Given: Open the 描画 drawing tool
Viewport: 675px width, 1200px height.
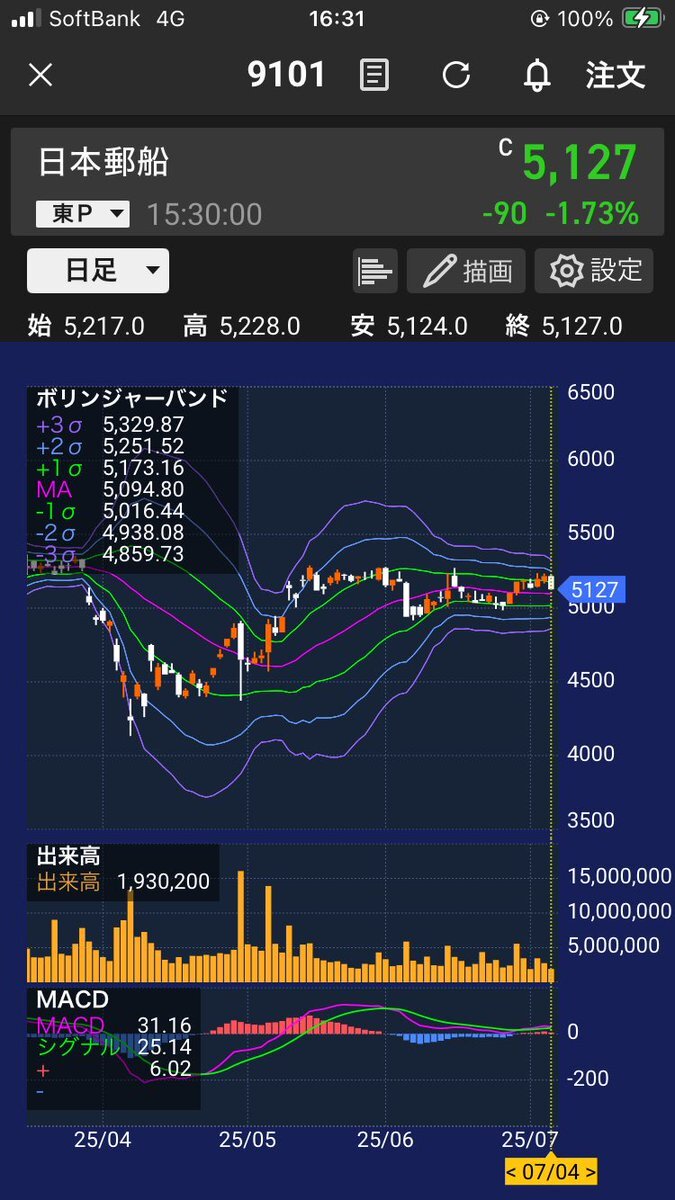Looking at the screenshot, I should coord(467,271).
